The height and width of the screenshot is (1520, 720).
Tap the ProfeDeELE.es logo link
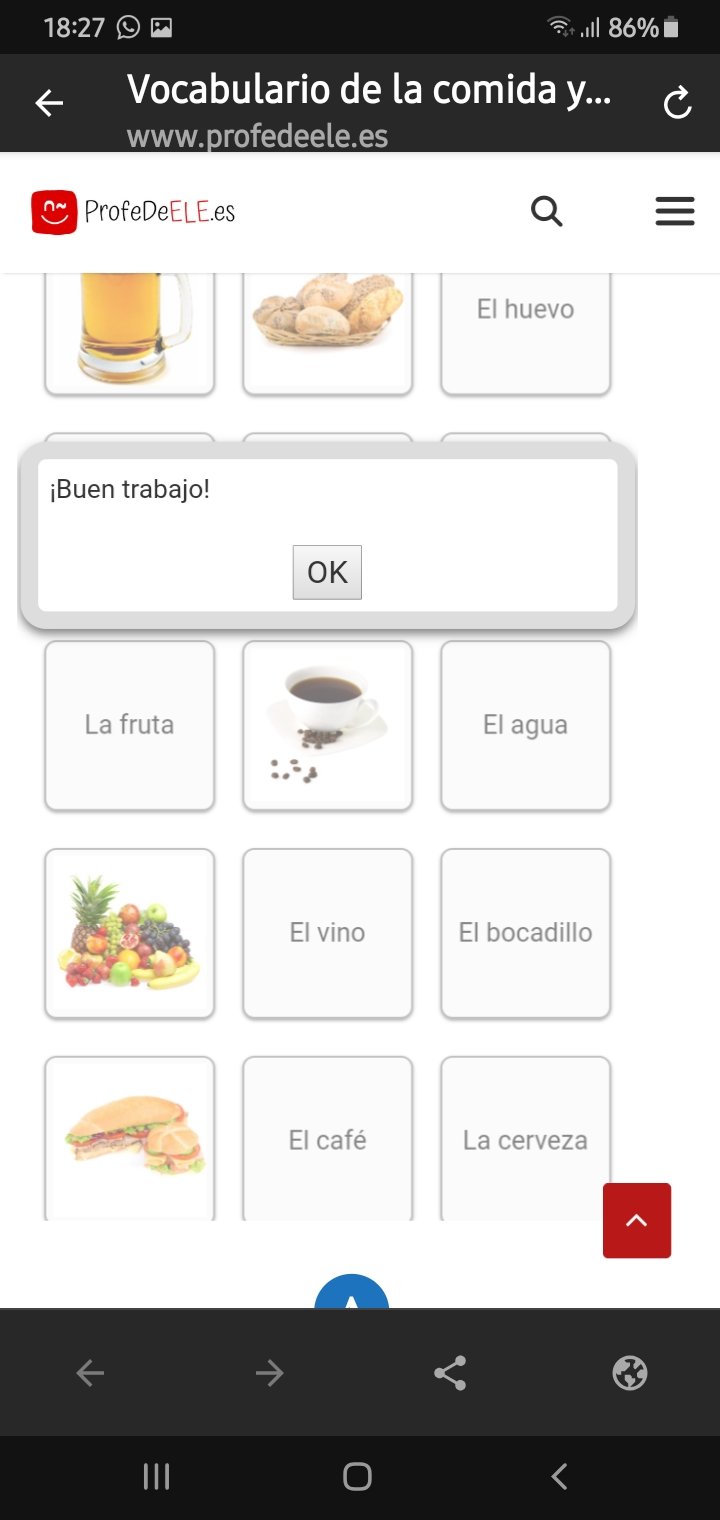133,211
